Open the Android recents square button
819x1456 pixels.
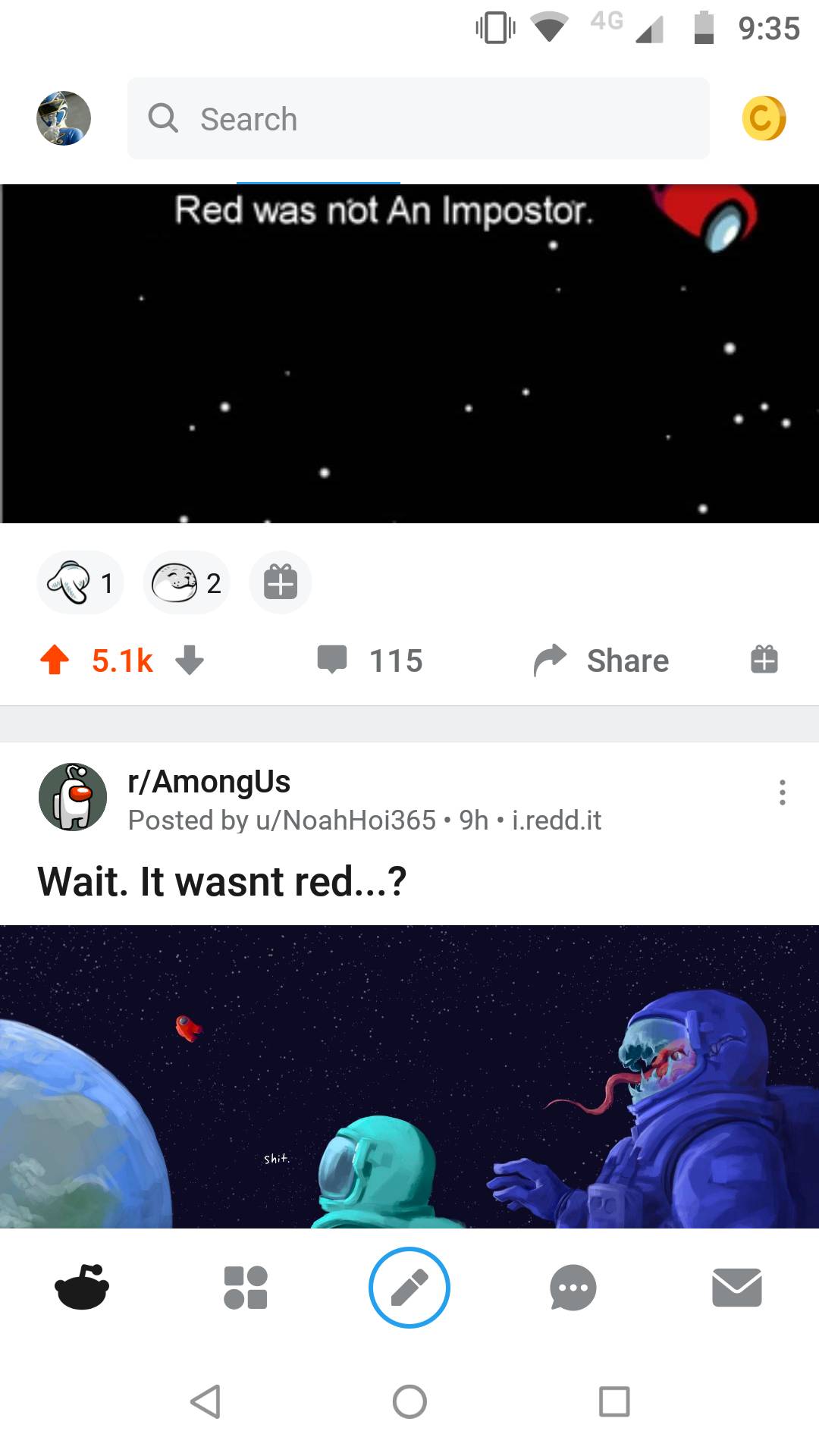(613, 1403)
